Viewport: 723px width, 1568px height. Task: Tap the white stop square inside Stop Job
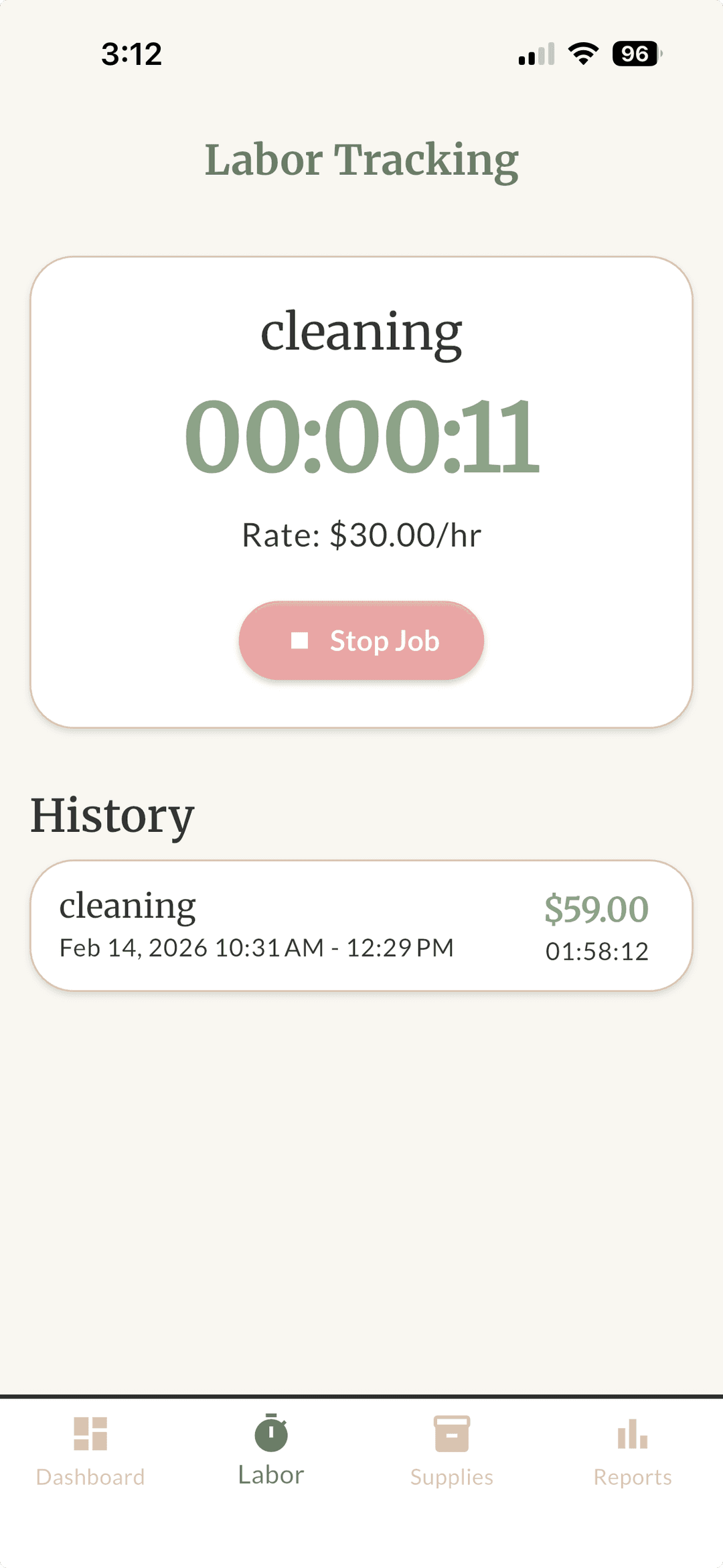click(x=299, y=641)
